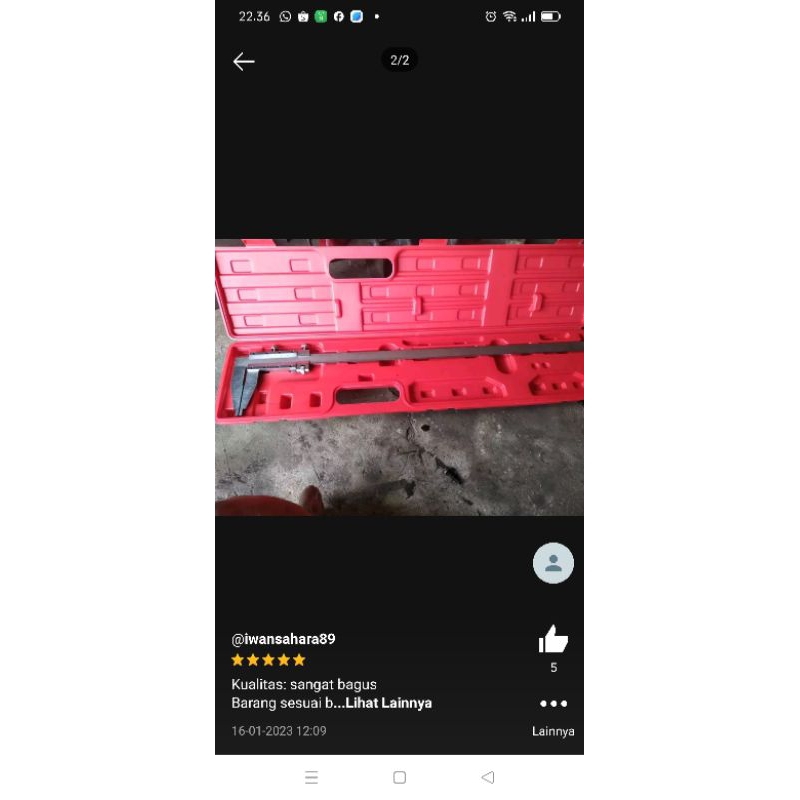Tap the system home button
Screen dimensions: 800x800
click(x=399, y=777)
